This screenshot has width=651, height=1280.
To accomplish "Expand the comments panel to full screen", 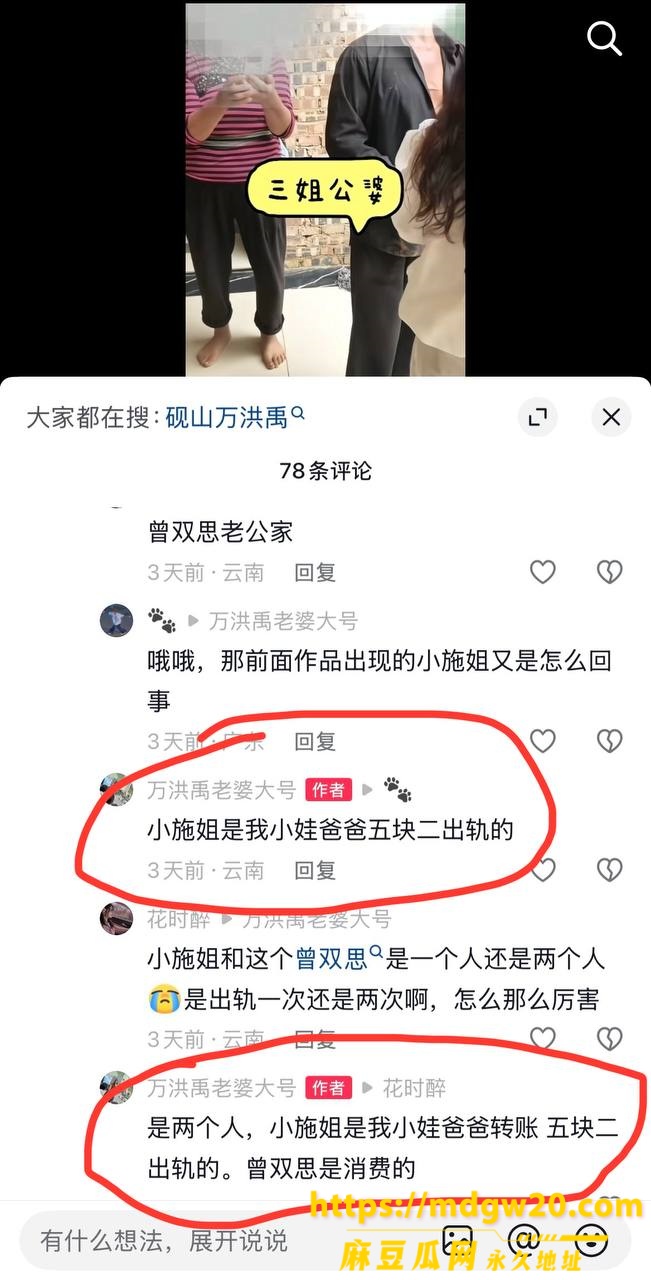I will (538, 417).
